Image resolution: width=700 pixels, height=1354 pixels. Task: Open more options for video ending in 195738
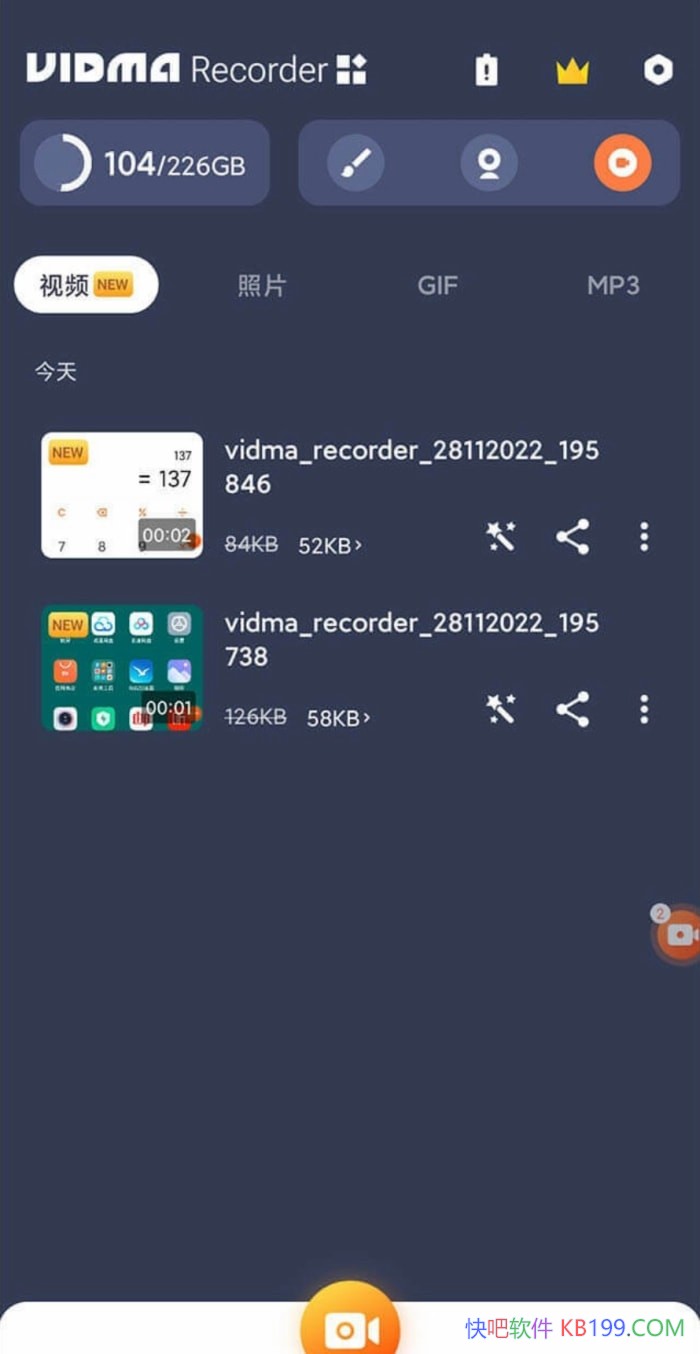(644, 709)
